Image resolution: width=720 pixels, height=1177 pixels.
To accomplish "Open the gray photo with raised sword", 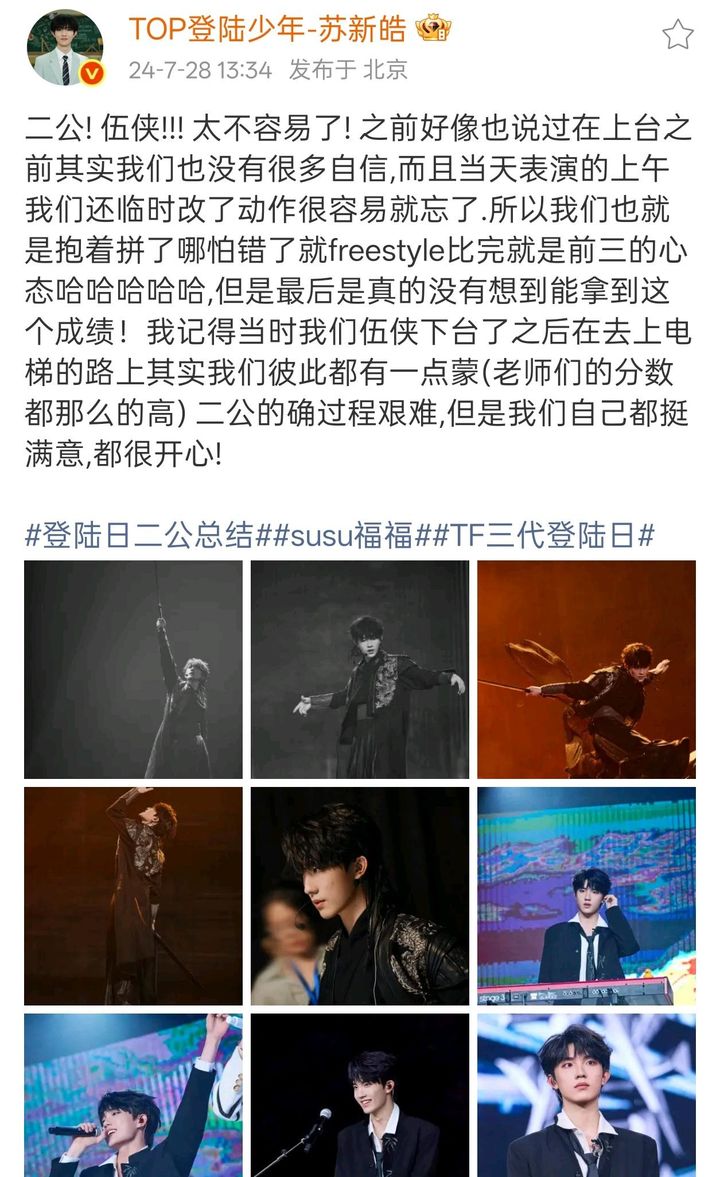I will click(133, 669).
